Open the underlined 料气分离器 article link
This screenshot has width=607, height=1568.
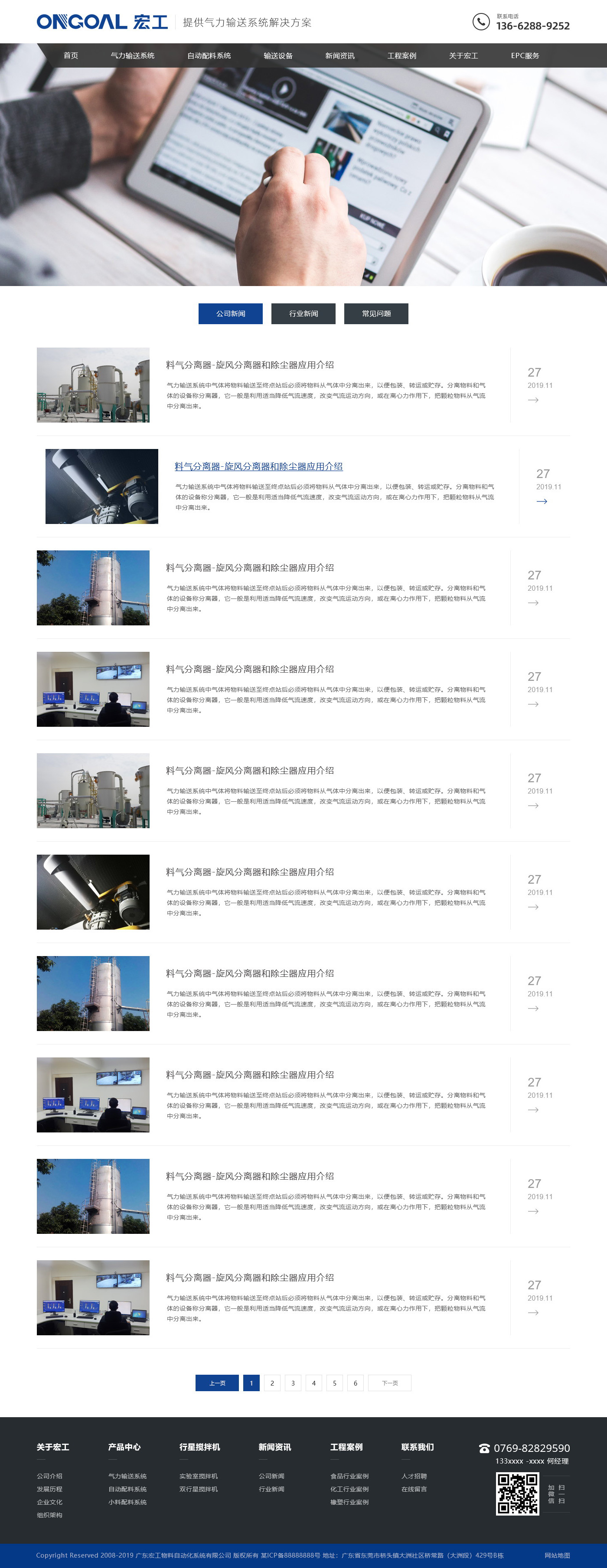[258, 466]
